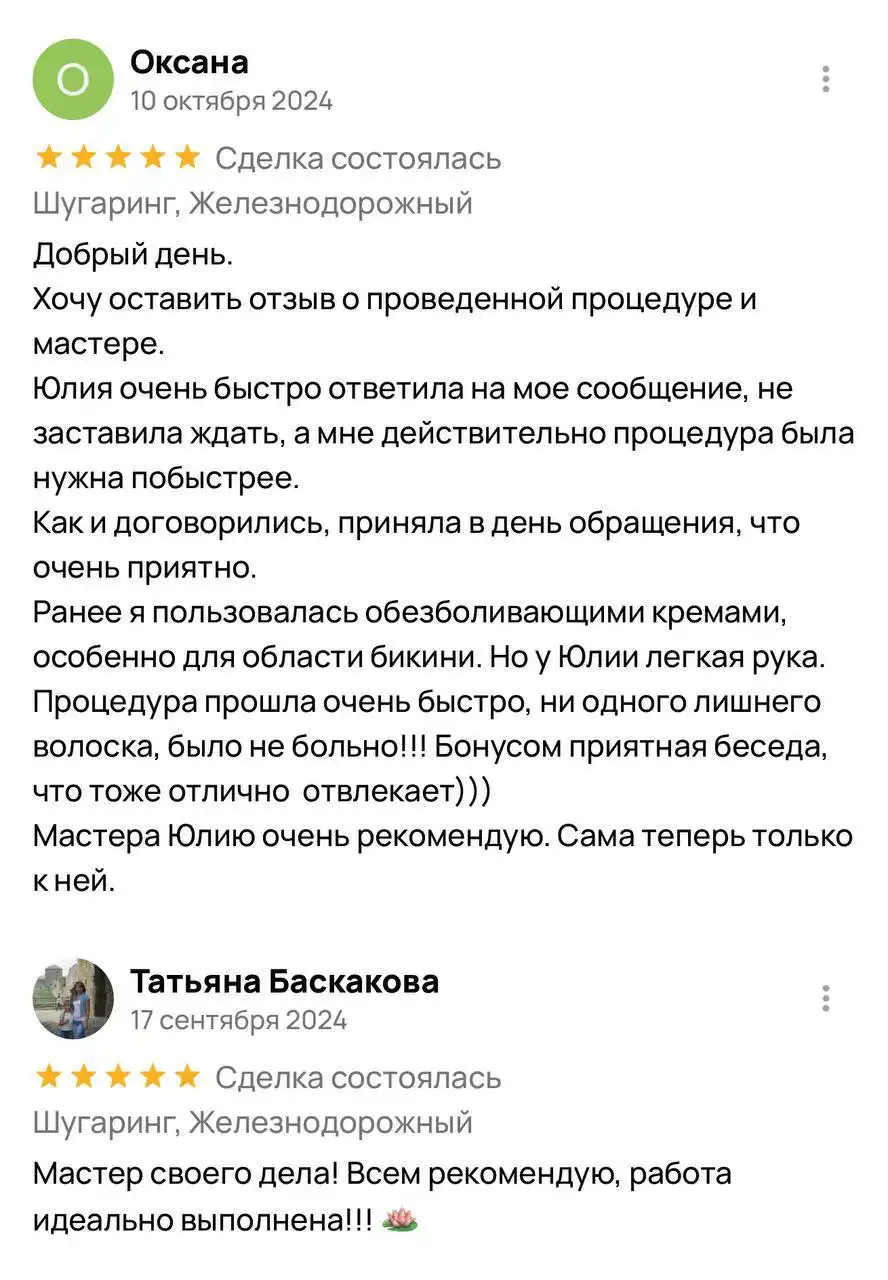Select the date 17 сентября 2024

click(x=239, y=1021)
